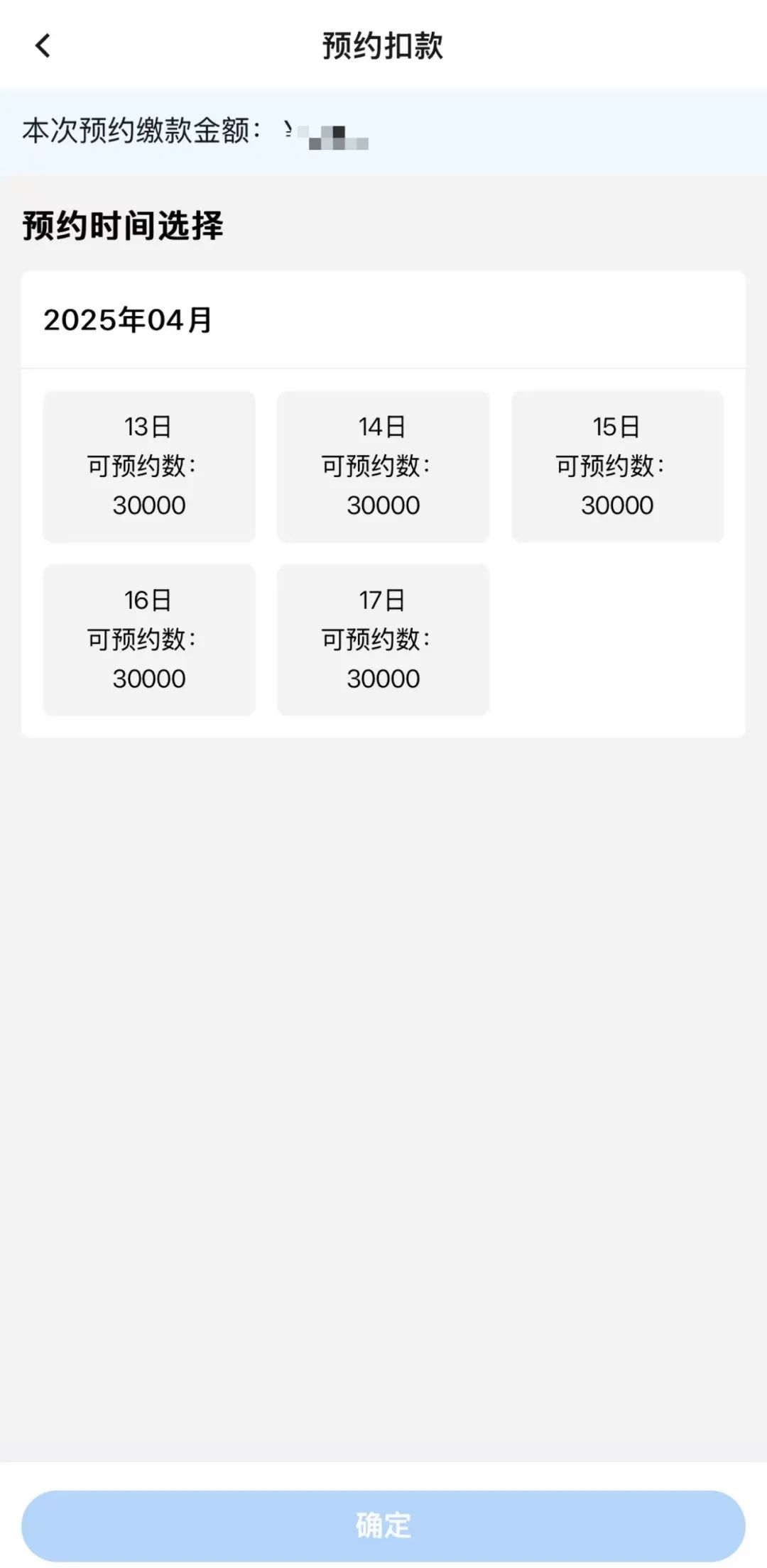Go back from 预约扣款 page
Image resolution: width=767 pixels, height=1568 pixels.
pos(43,46)
